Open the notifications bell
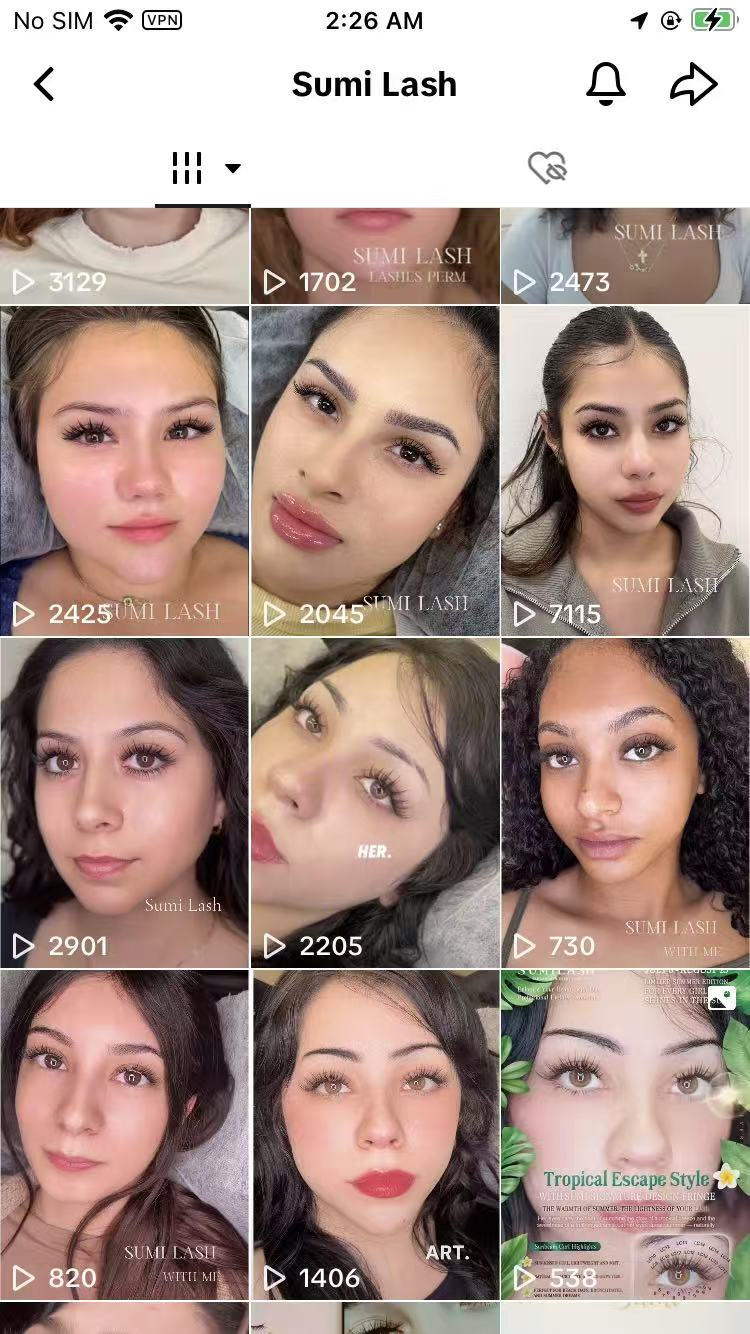 point(605,85)
